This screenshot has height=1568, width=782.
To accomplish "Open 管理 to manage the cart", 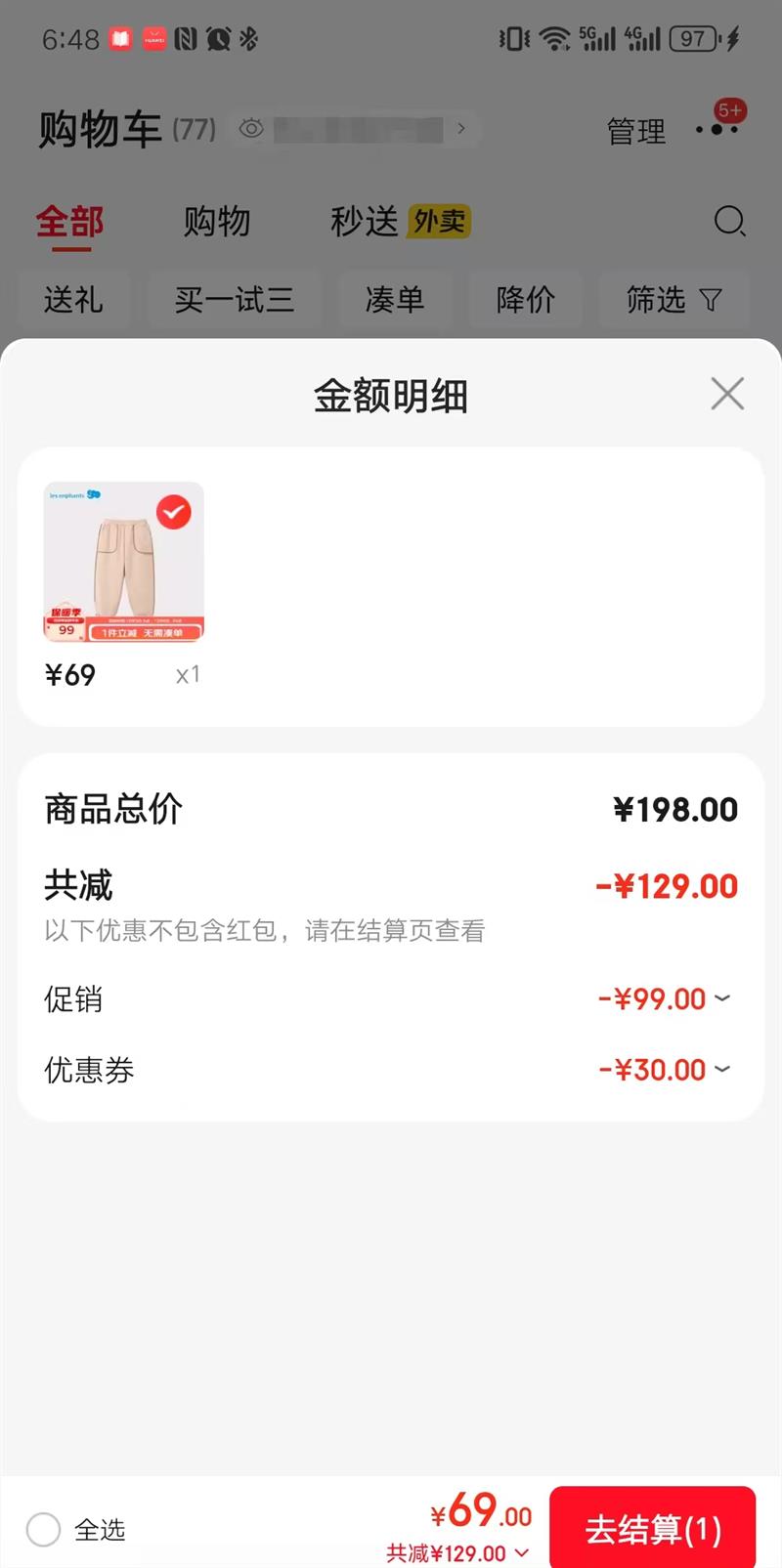I will coord(635,131).
